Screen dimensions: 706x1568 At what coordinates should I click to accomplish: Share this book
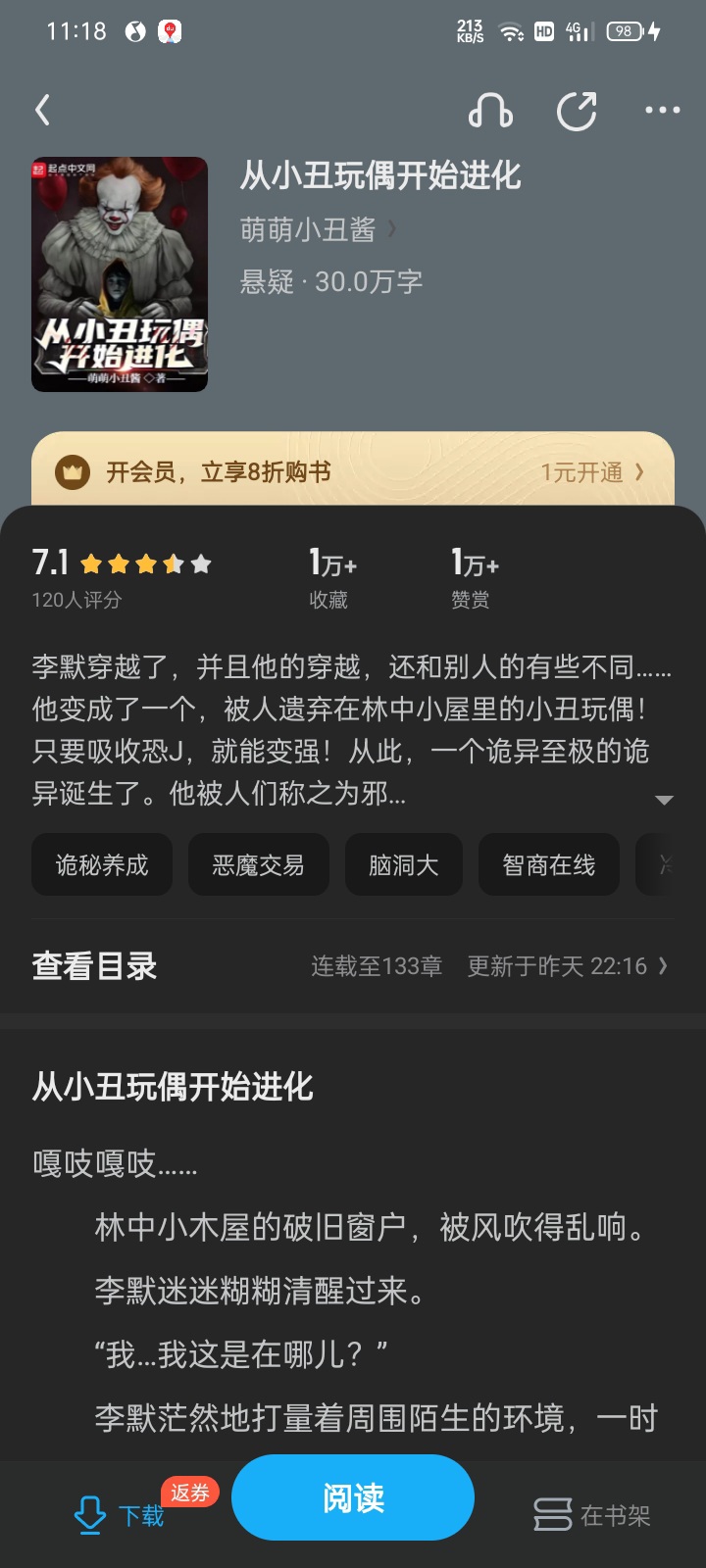pos(577,111)
